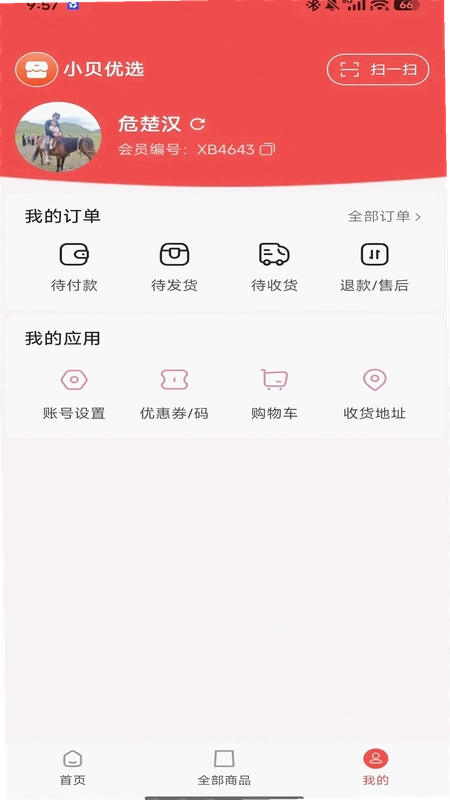
Task: Open the 扫一扫 scanner
Action: click(x=378, y=69)
